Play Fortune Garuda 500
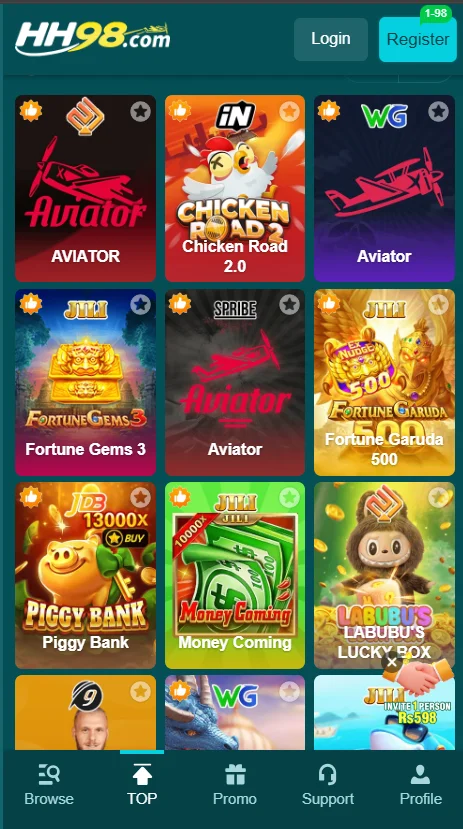The width and height of the screenshot is (463, 829). tap(384, 382)
